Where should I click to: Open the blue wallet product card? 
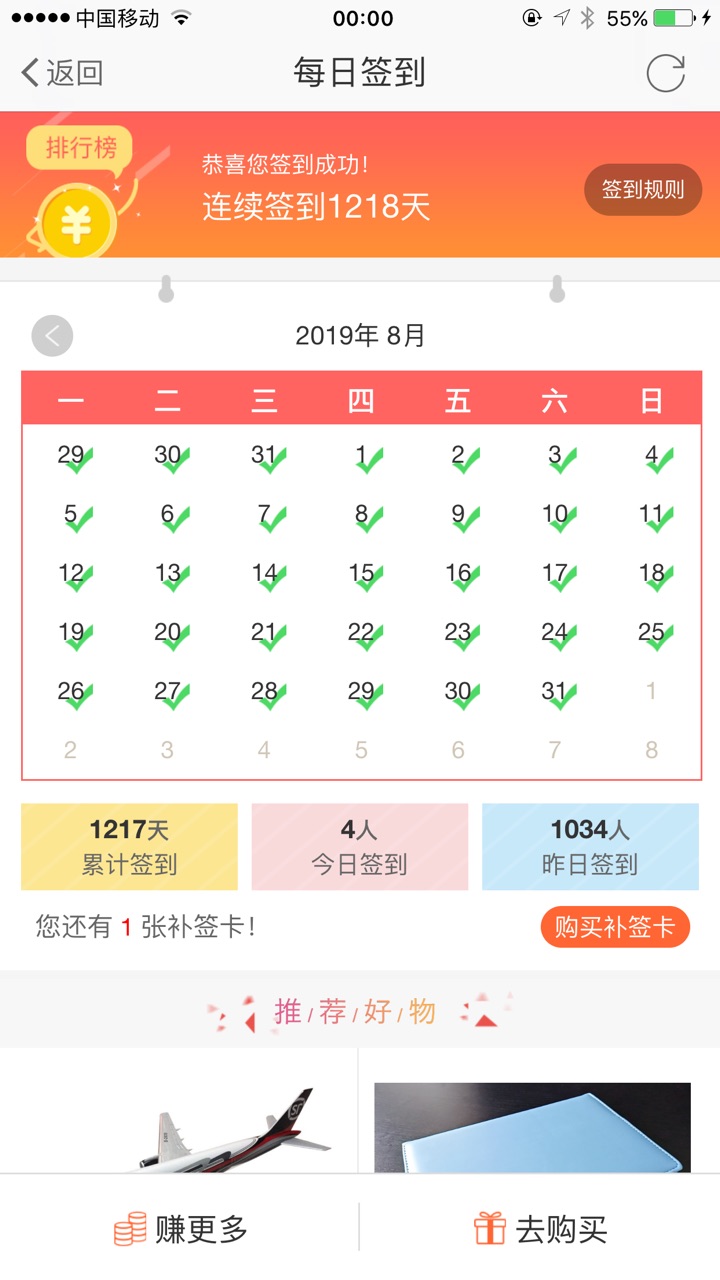click(x=532, y=1125)
